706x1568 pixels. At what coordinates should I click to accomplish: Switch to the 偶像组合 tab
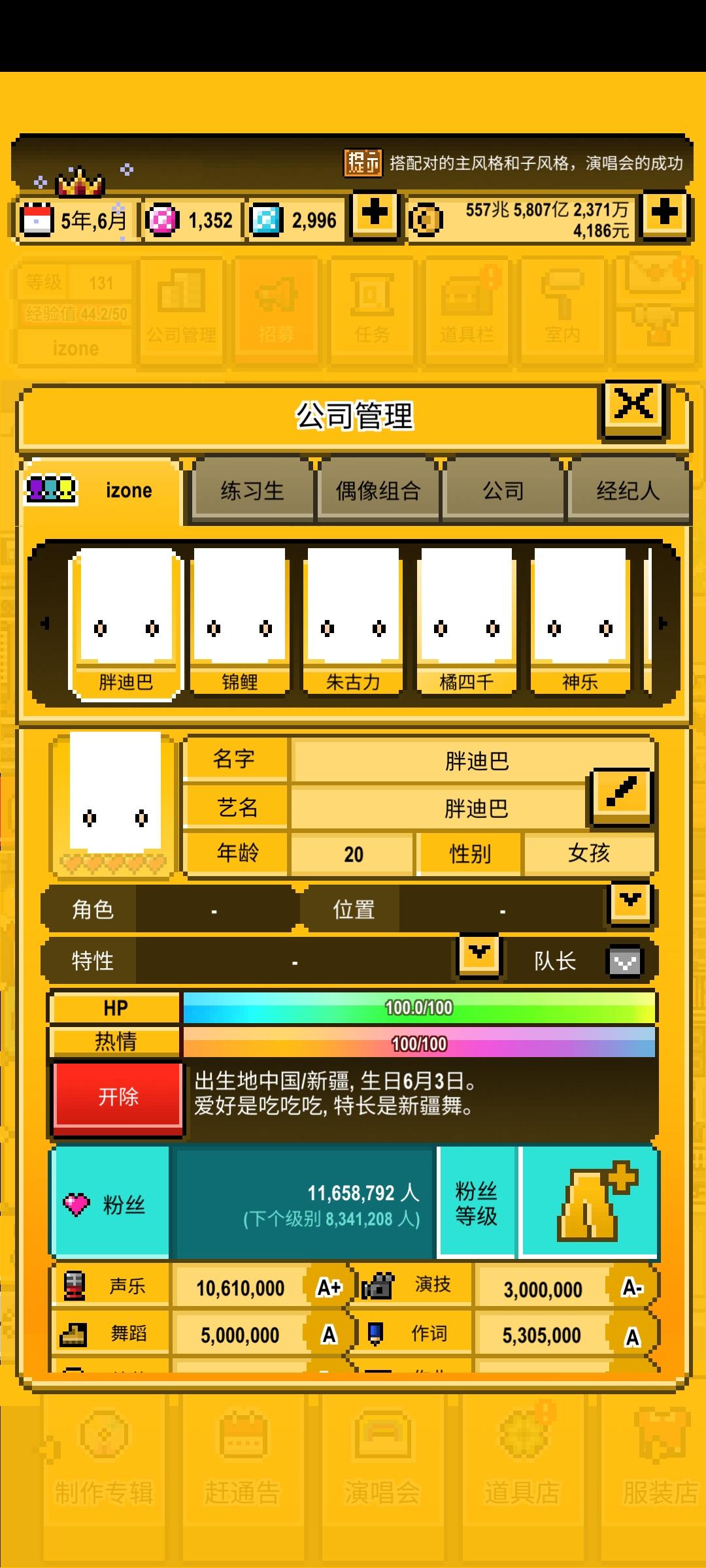click(x=378, y=491)
